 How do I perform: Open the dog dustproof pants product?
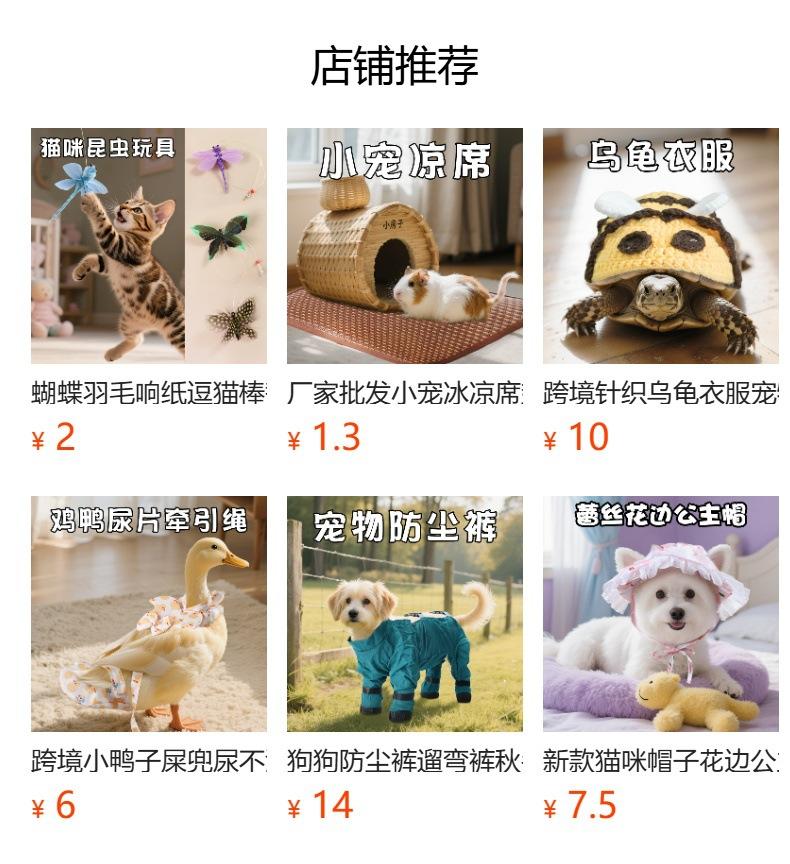click(404, 614)
